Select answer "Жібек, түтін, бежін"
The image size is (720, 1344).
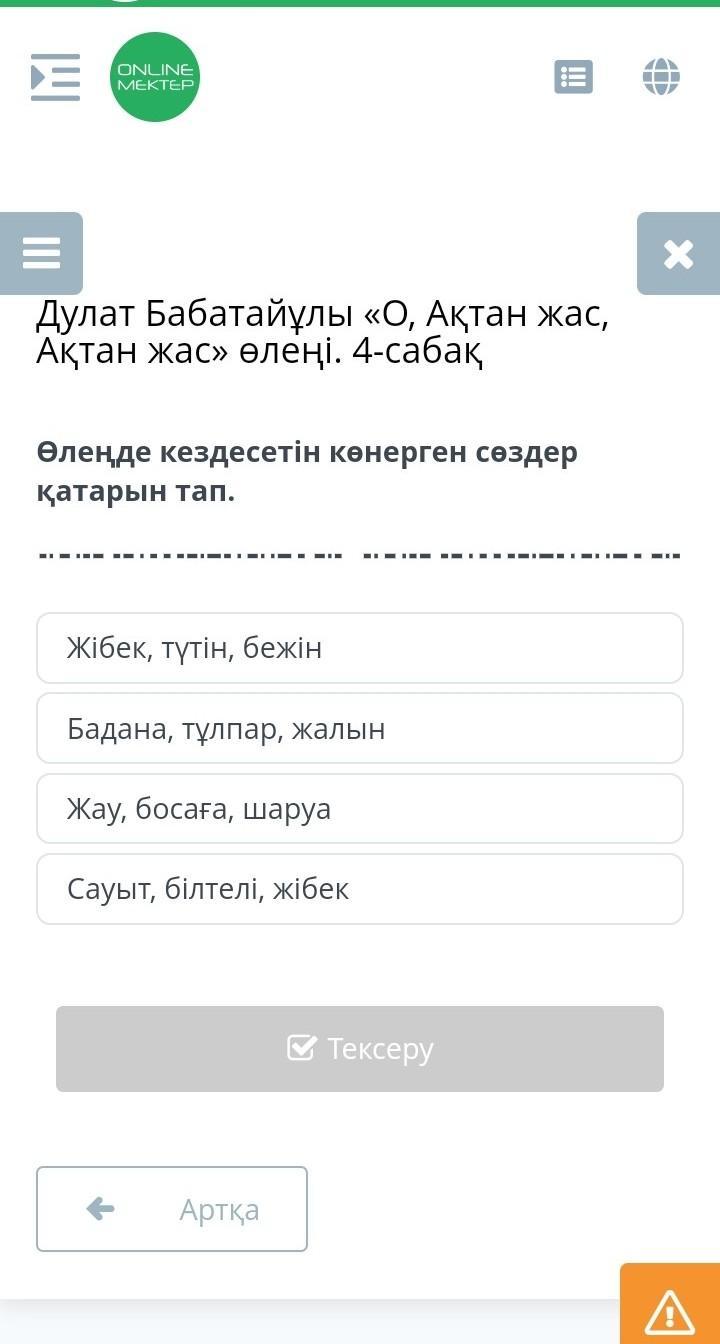point(360,648)
